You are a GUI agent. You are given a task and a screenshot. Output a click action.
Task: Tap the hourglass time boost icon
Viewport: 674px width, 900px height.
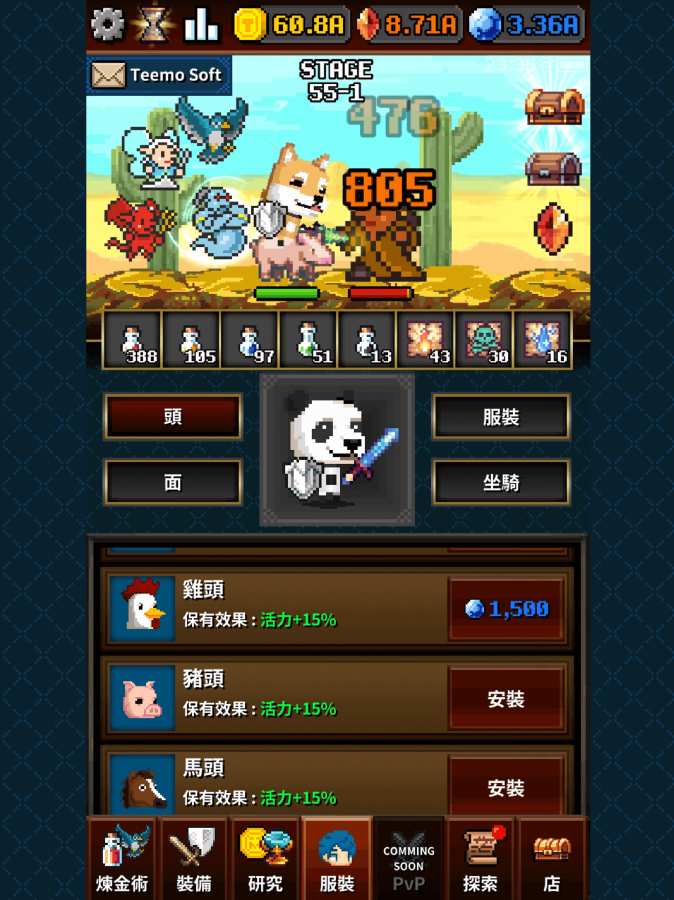[x=153, y=24]
